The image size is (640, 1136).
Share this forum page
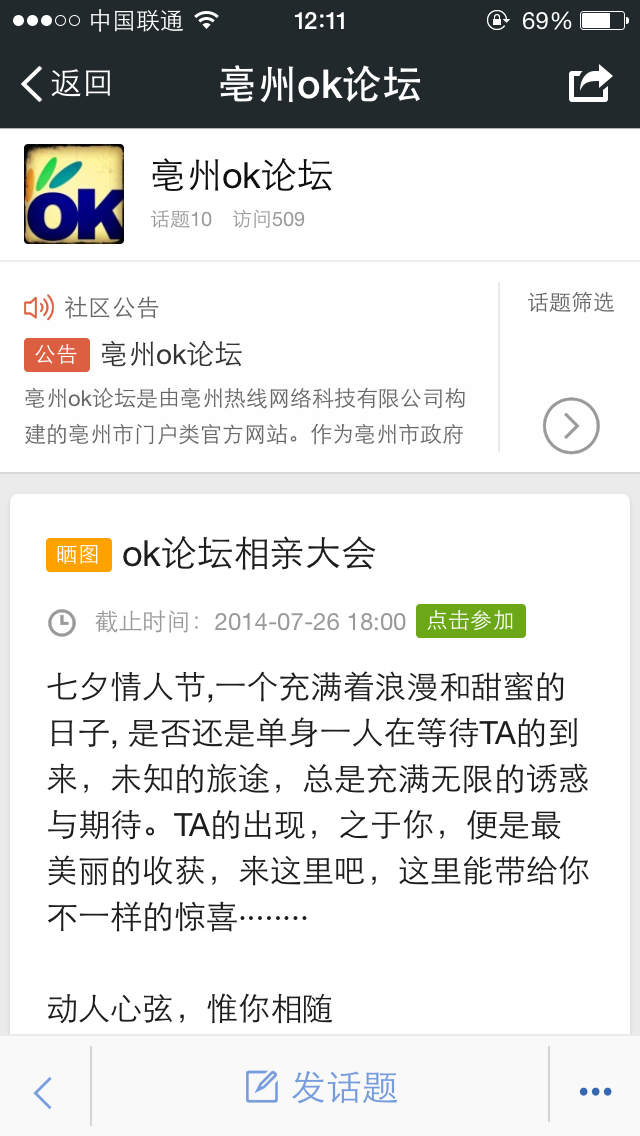(x=590, y=84)
